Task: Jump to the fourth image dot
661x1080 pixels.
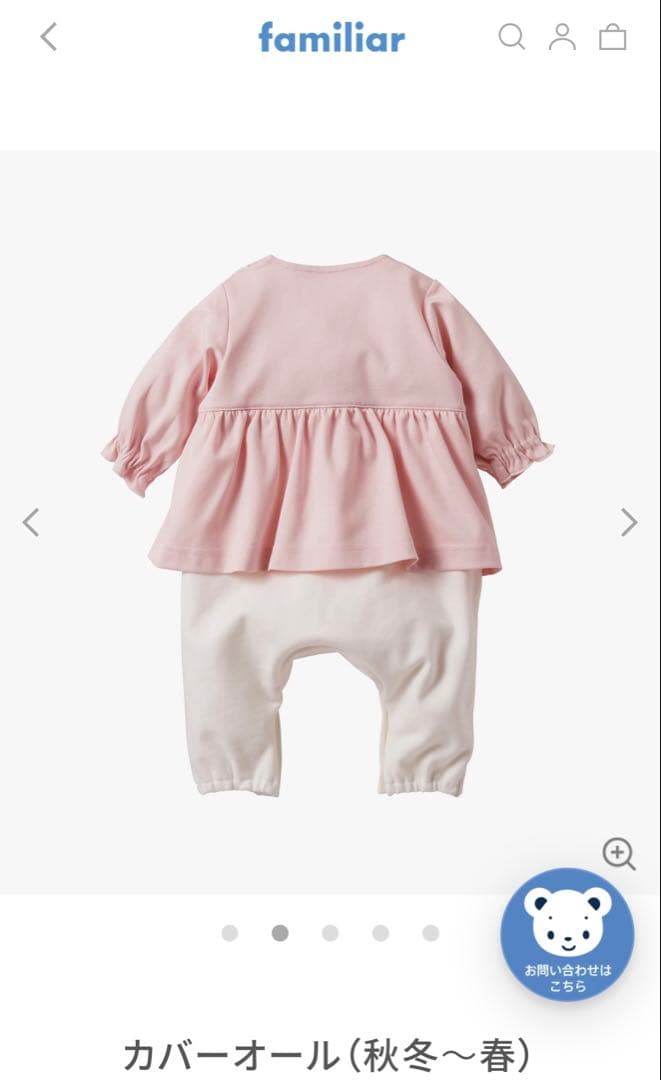Action: pyautogui.click(x=380, y=933)
